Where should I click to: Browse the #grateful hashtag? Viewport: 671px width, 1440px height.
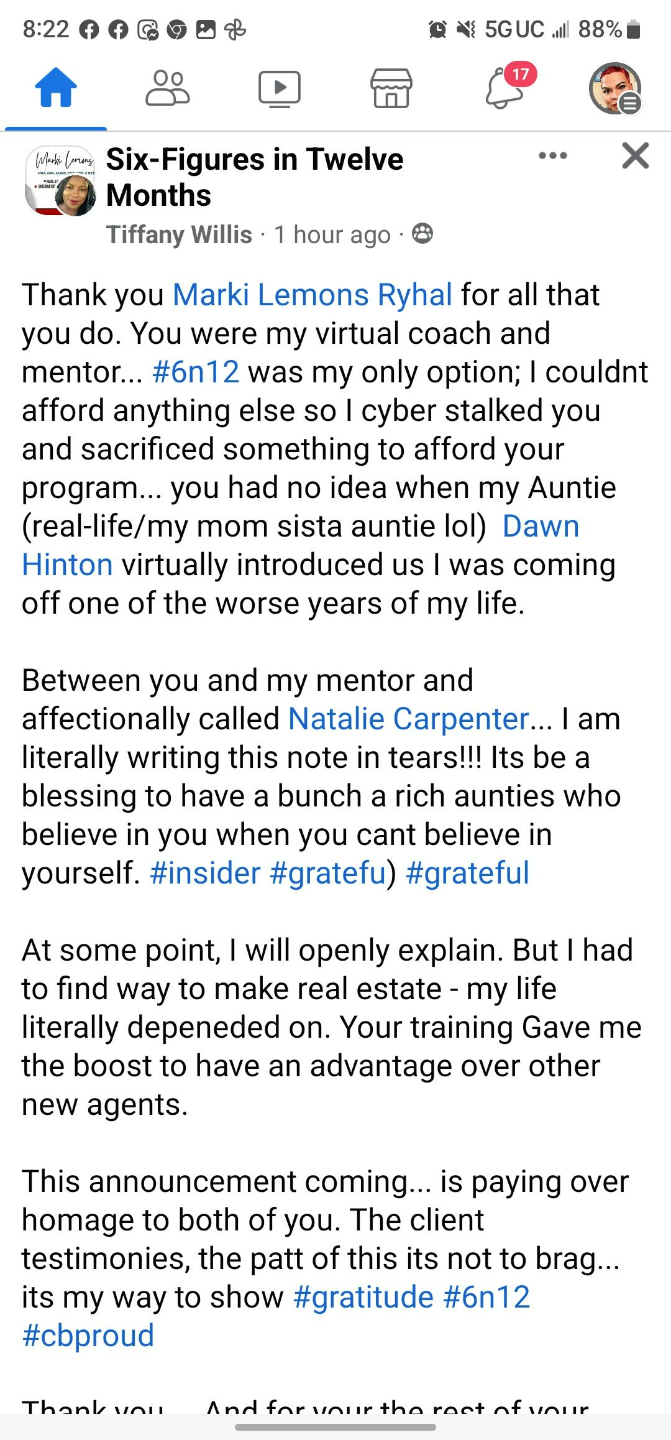(x=467, y=873)
